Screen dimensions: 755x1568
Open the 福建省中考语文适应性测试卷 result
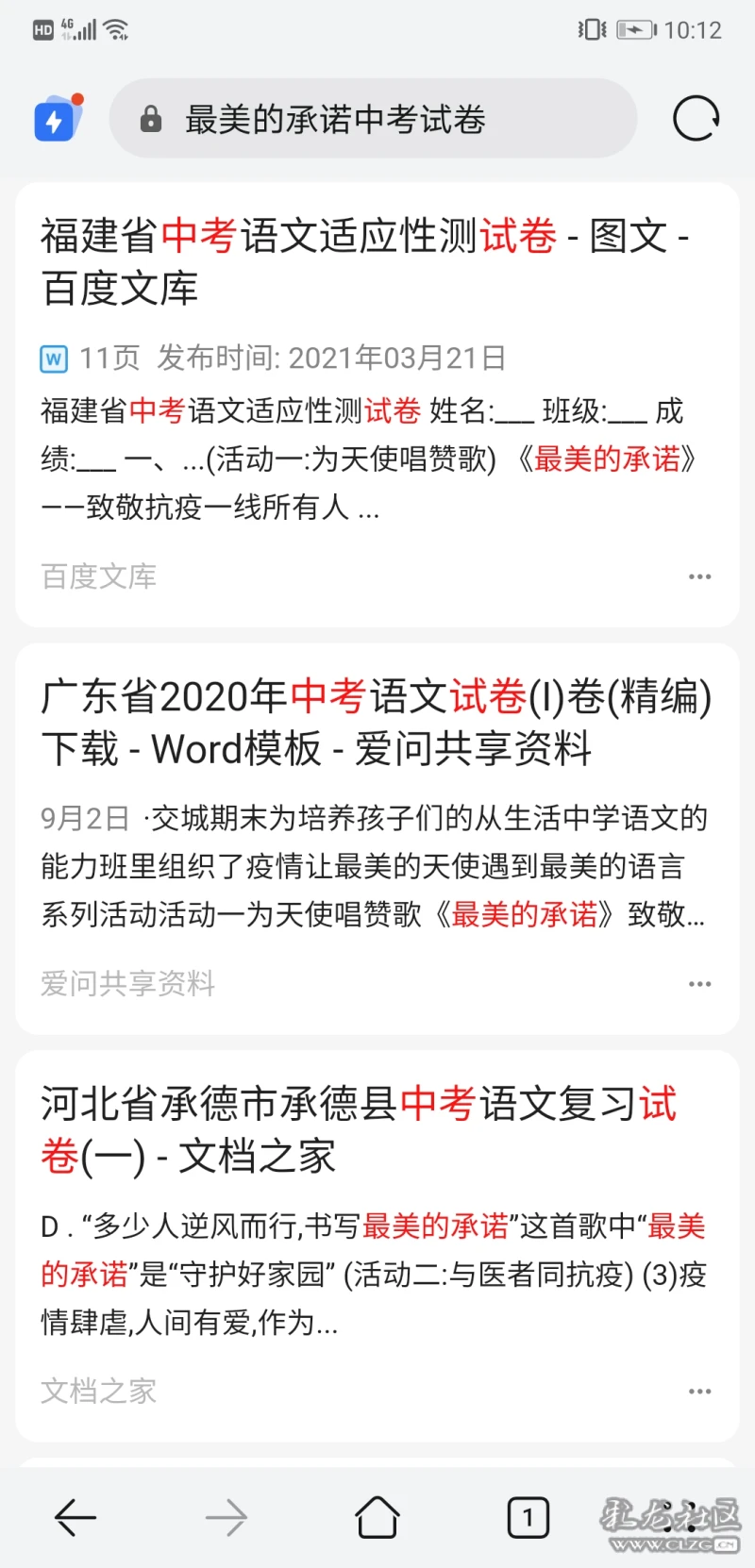pyautogui.click(x=364, y=261)
